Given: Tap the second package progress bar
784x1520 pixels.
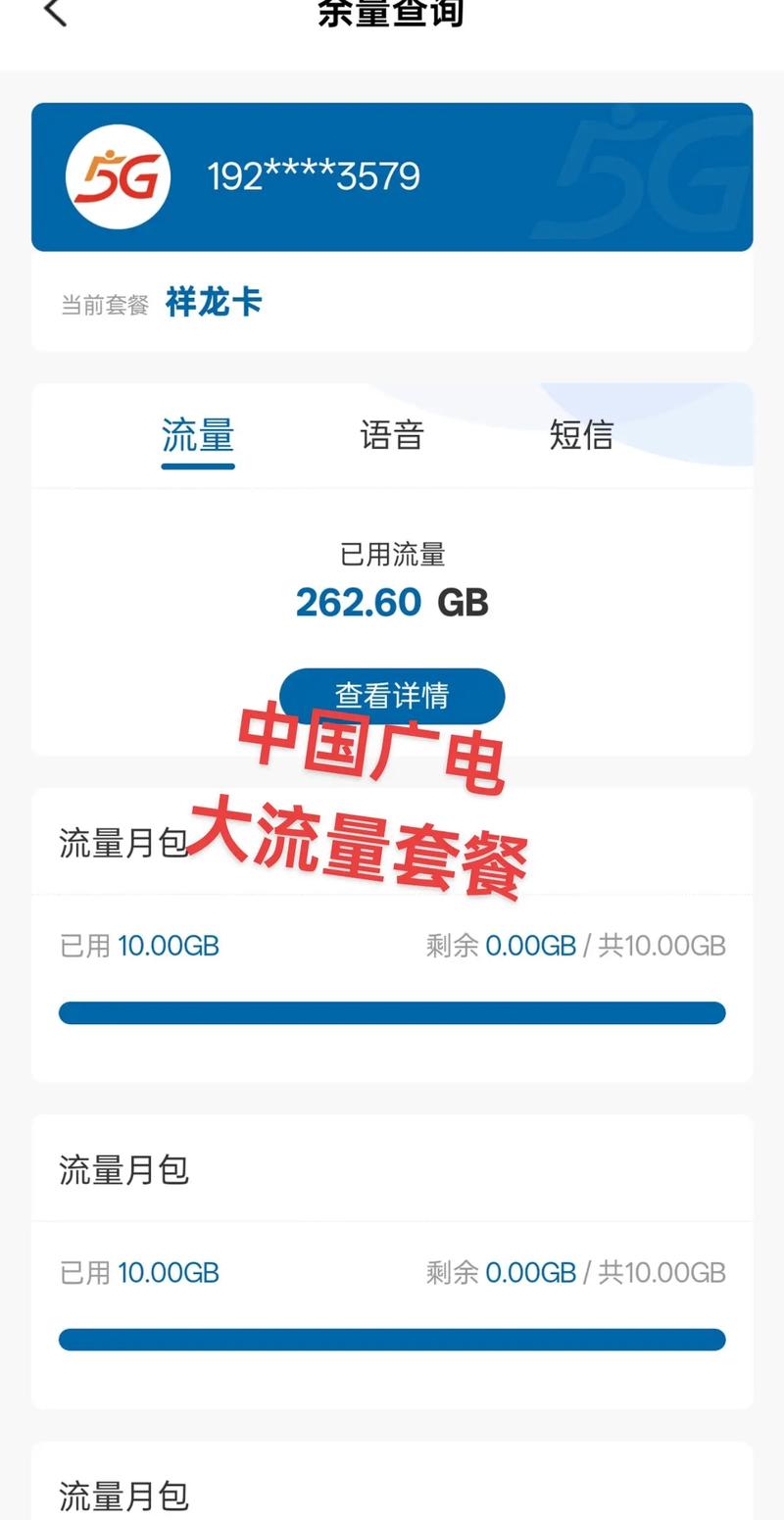Looking at the screenshot, I should 392,1339.
